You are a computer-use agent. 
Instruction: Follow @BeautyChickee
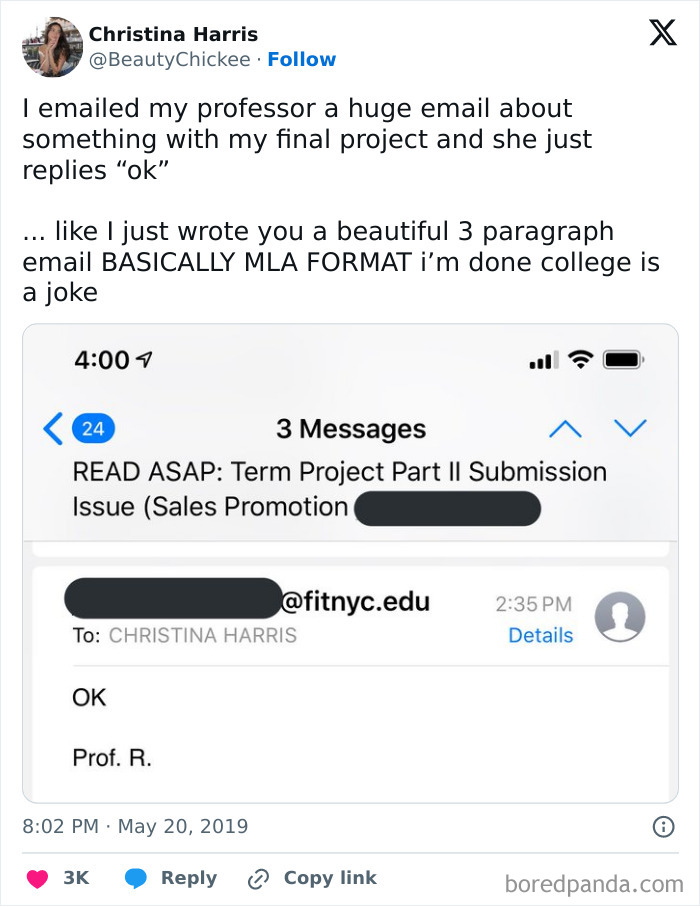(301, 60)
